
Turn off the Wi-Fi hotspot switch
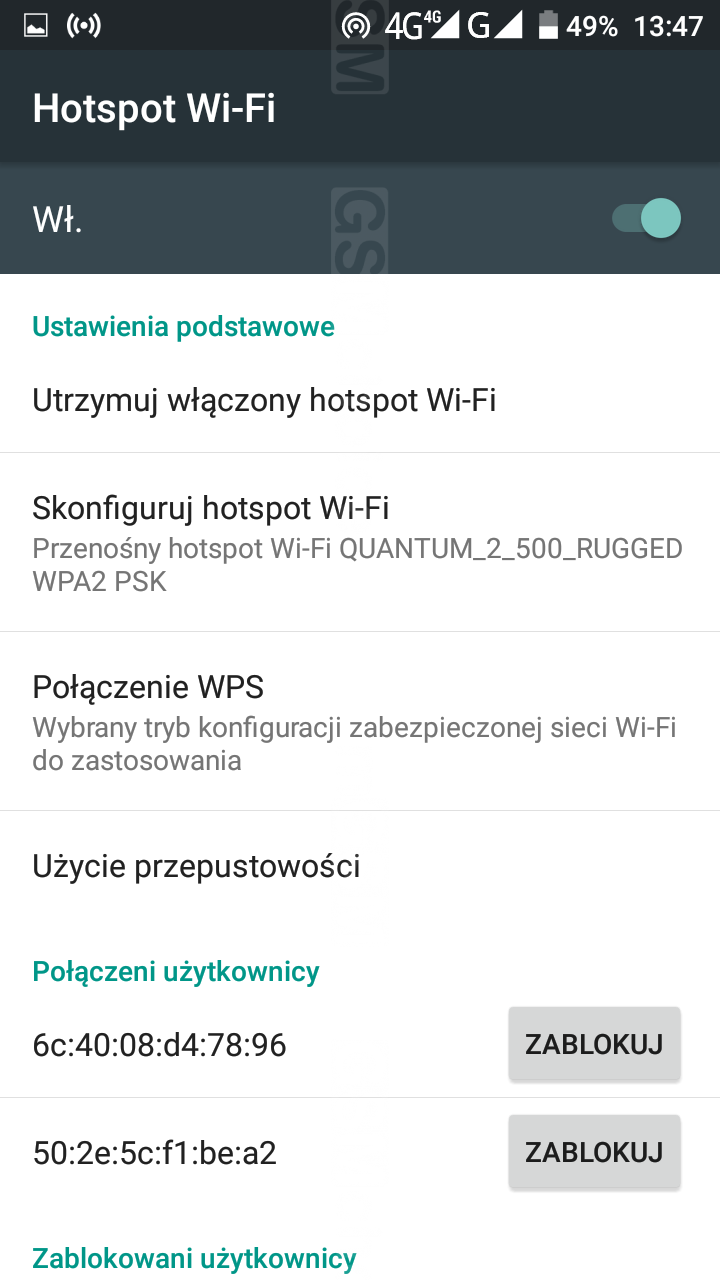coord(647,218)
